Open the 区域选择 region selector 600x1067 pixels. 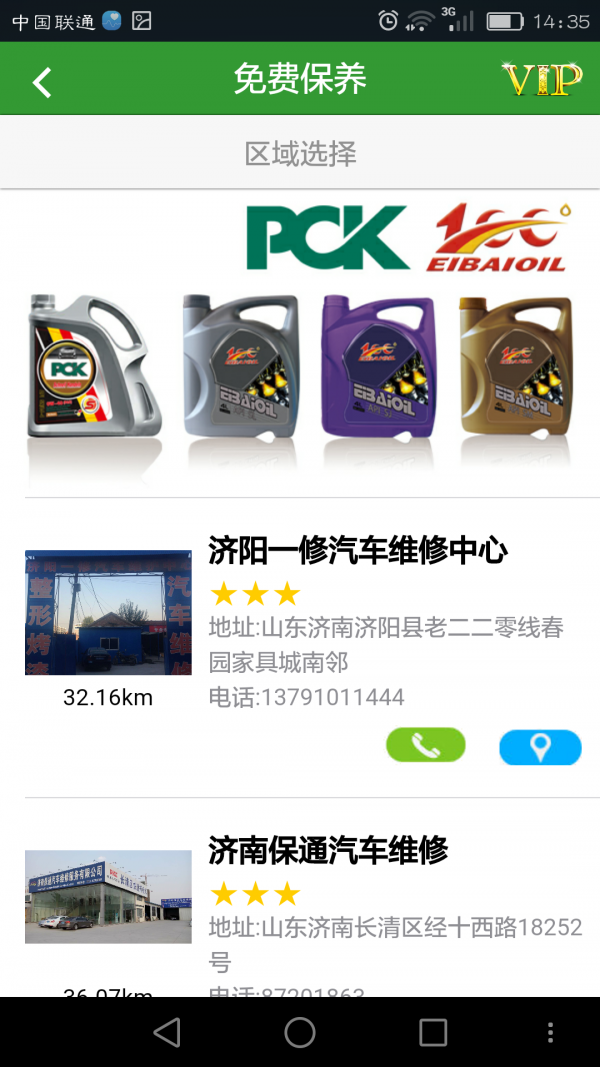300,153
